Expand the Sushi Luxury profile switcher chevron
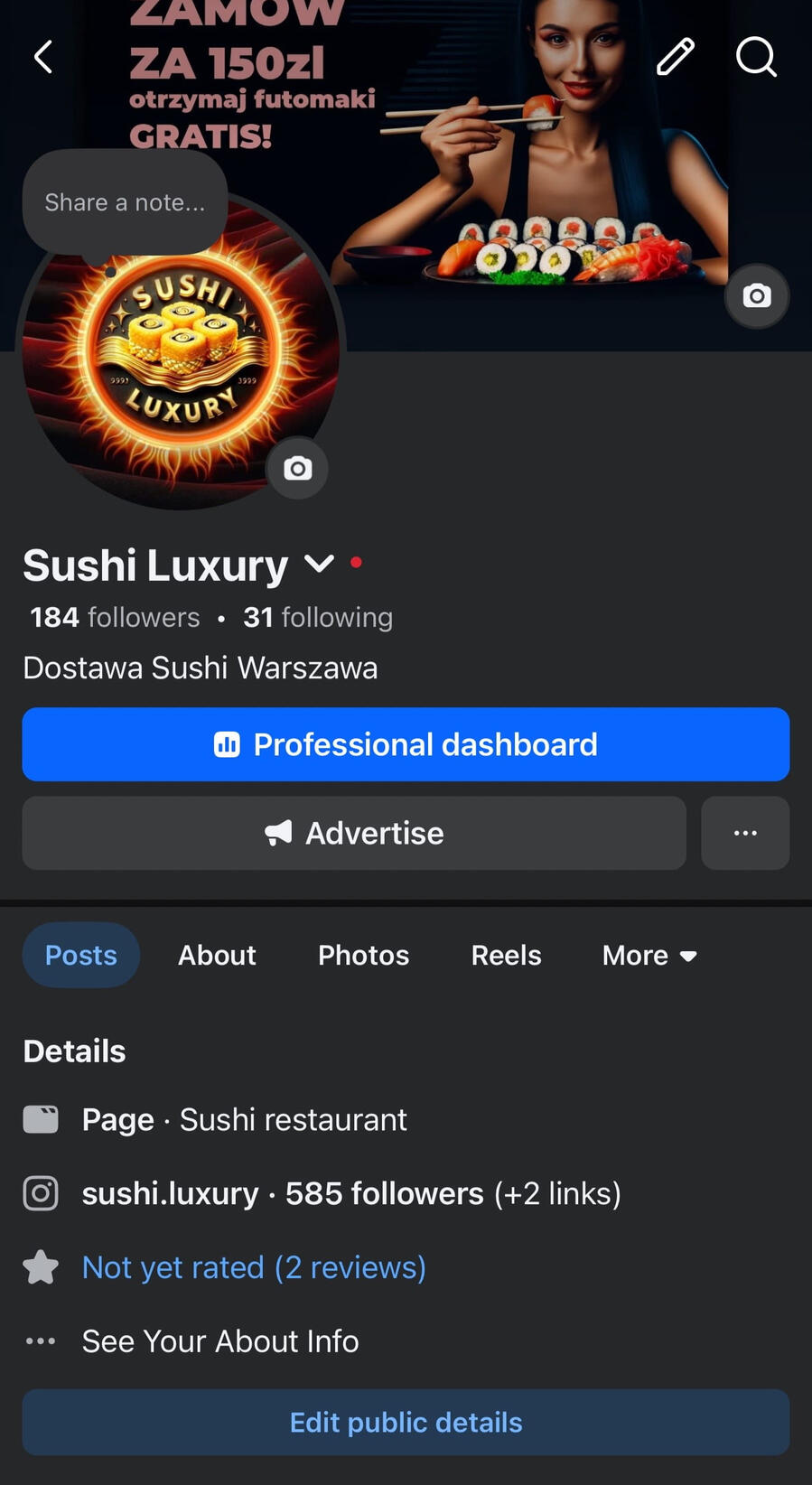 coord(319,565)
